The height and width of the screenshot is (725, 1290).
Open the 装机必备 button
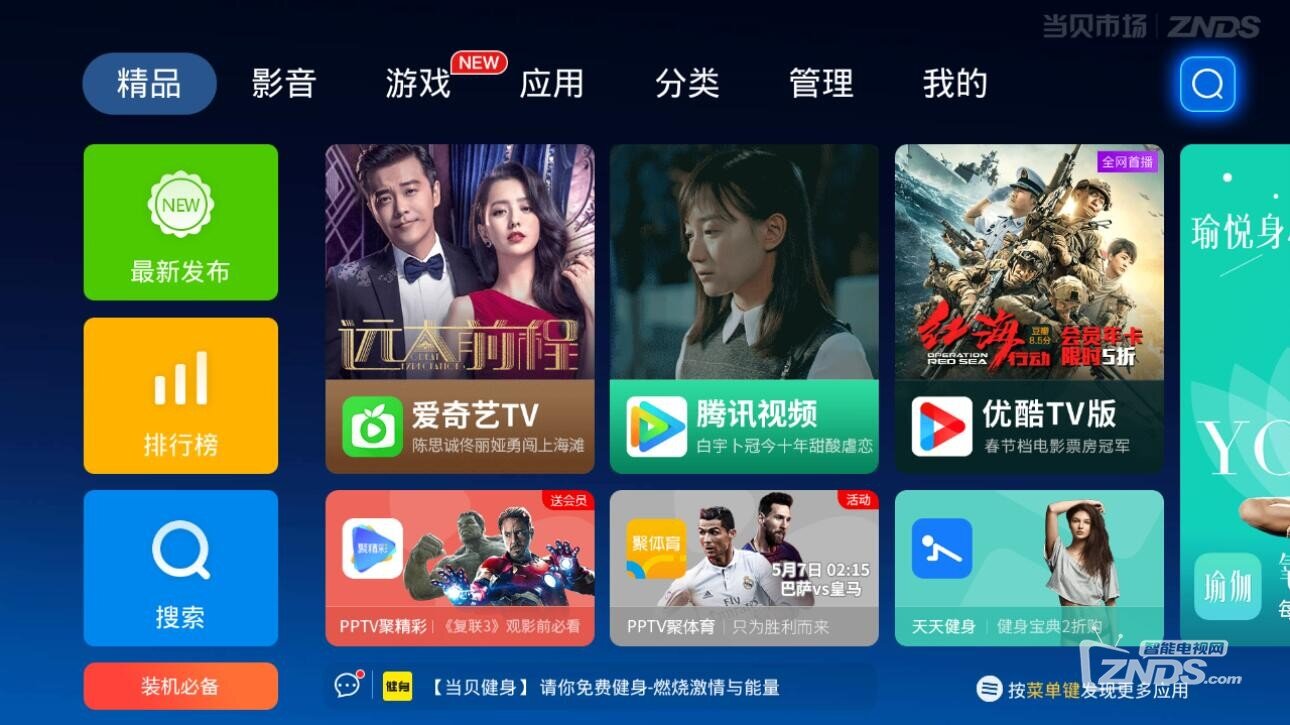pyautogui.click(x=180, y=686)
